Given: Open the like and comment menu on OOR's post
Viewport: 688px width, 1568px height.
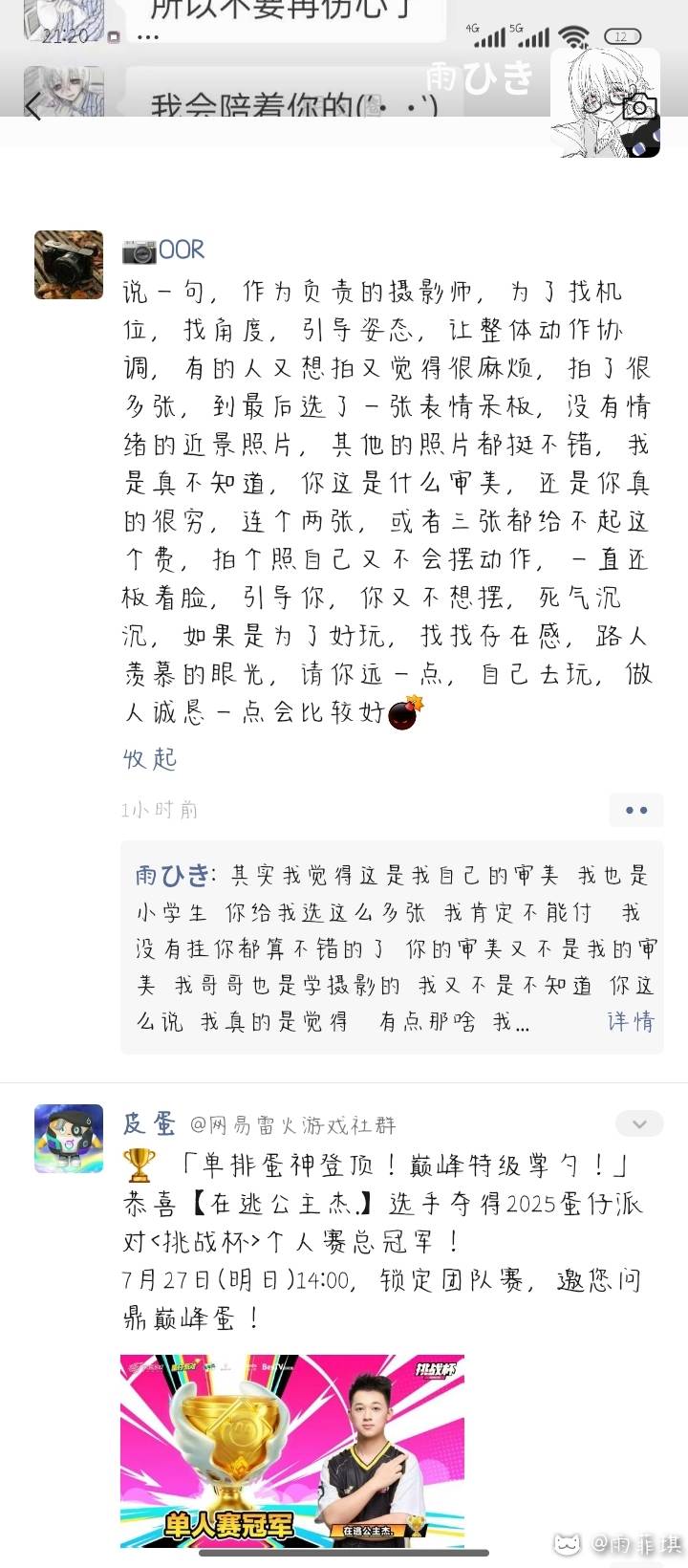Looking at the screenshot, I should [636, 810].
